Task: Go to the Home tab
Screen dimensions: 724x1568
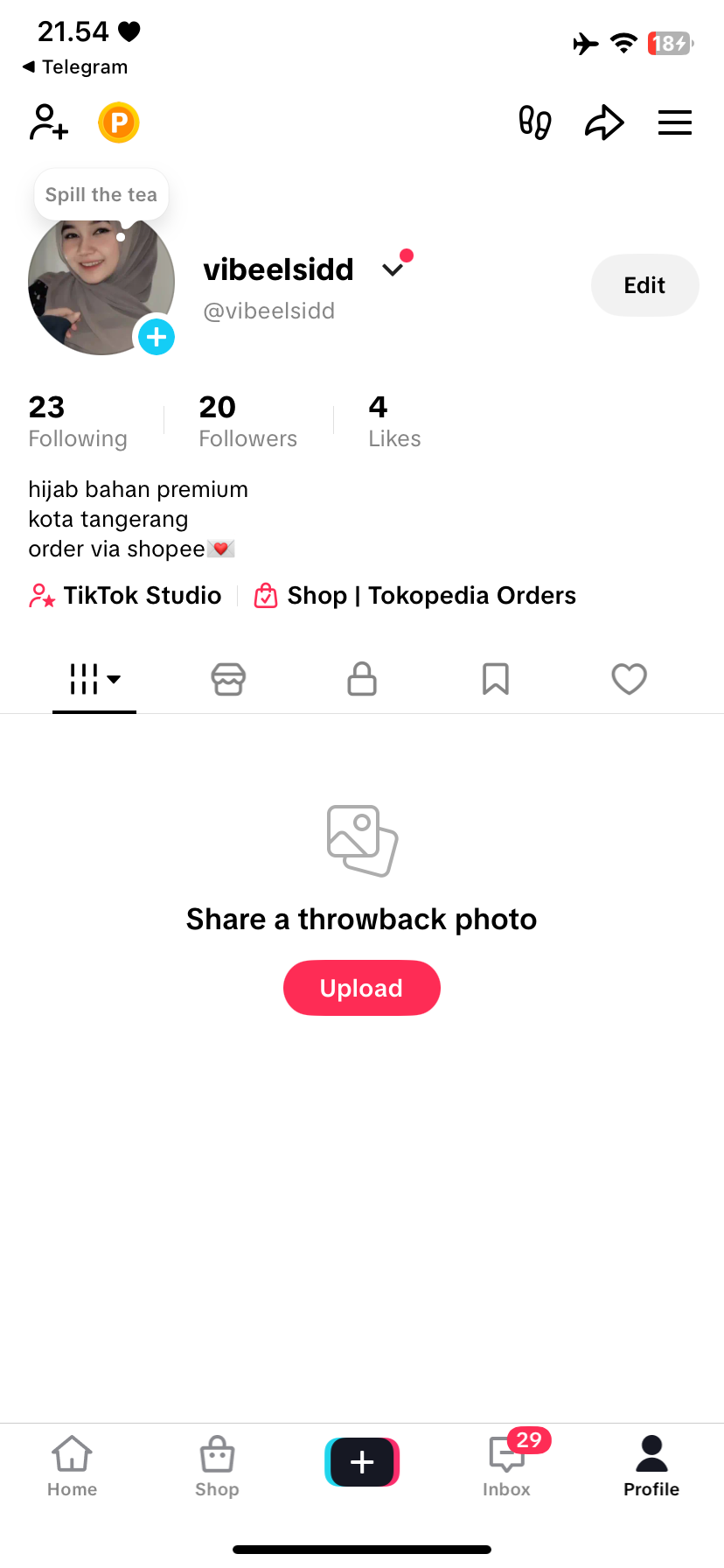Action: [x=72, y=1466]
